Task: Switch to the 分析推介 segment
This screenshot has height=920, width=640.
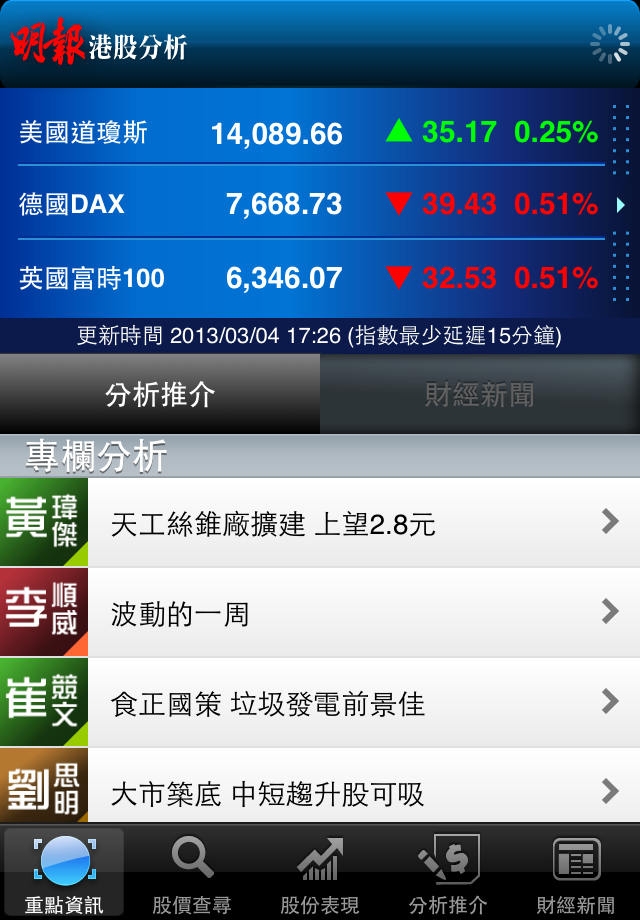Action: click(x=160, y=394)
